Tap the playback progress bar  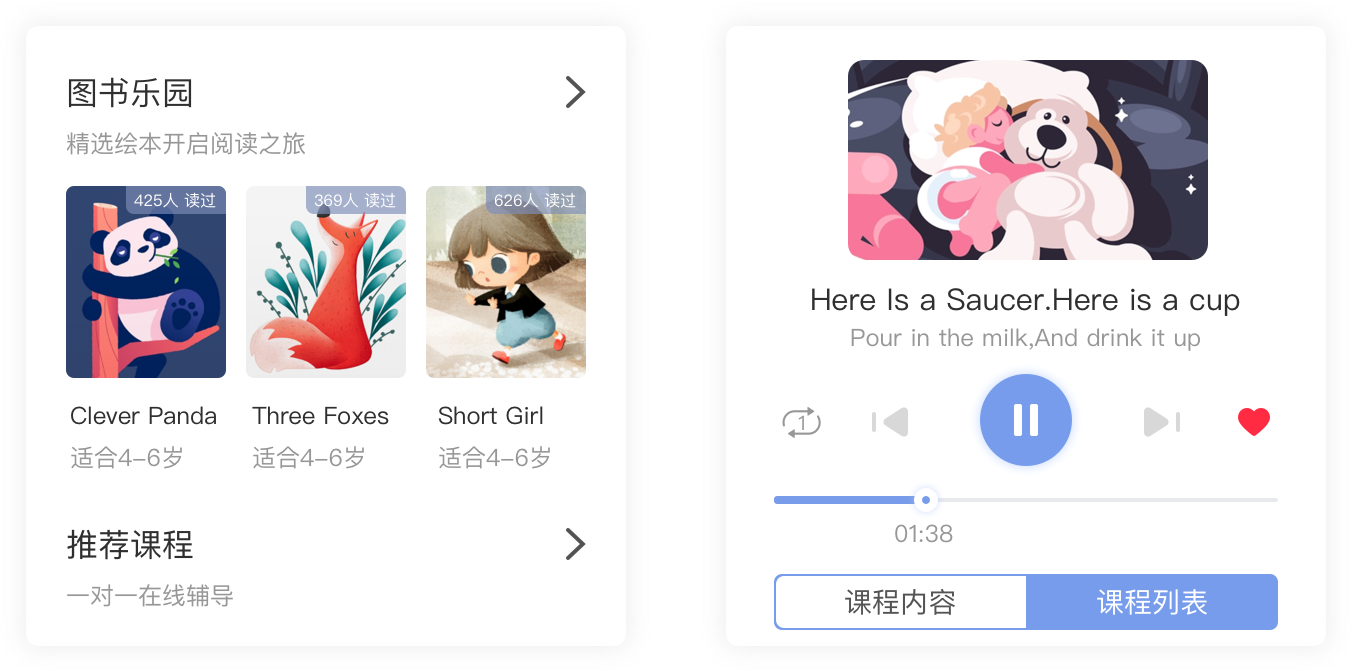(x=1100, y=499)
